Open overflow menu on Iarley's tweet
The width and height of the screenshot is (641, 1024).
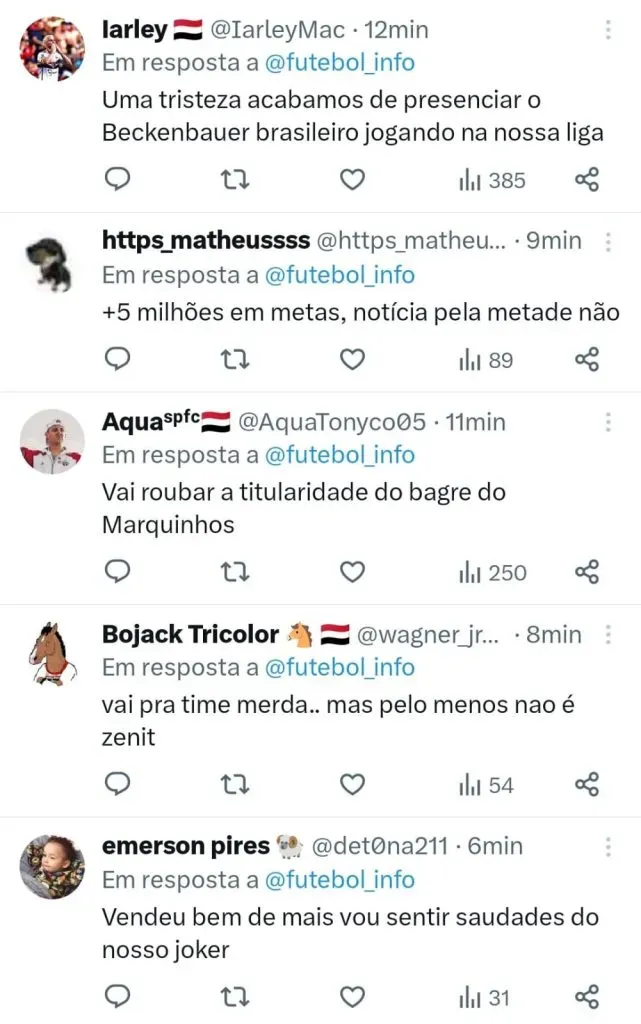(x=608, y=30)
